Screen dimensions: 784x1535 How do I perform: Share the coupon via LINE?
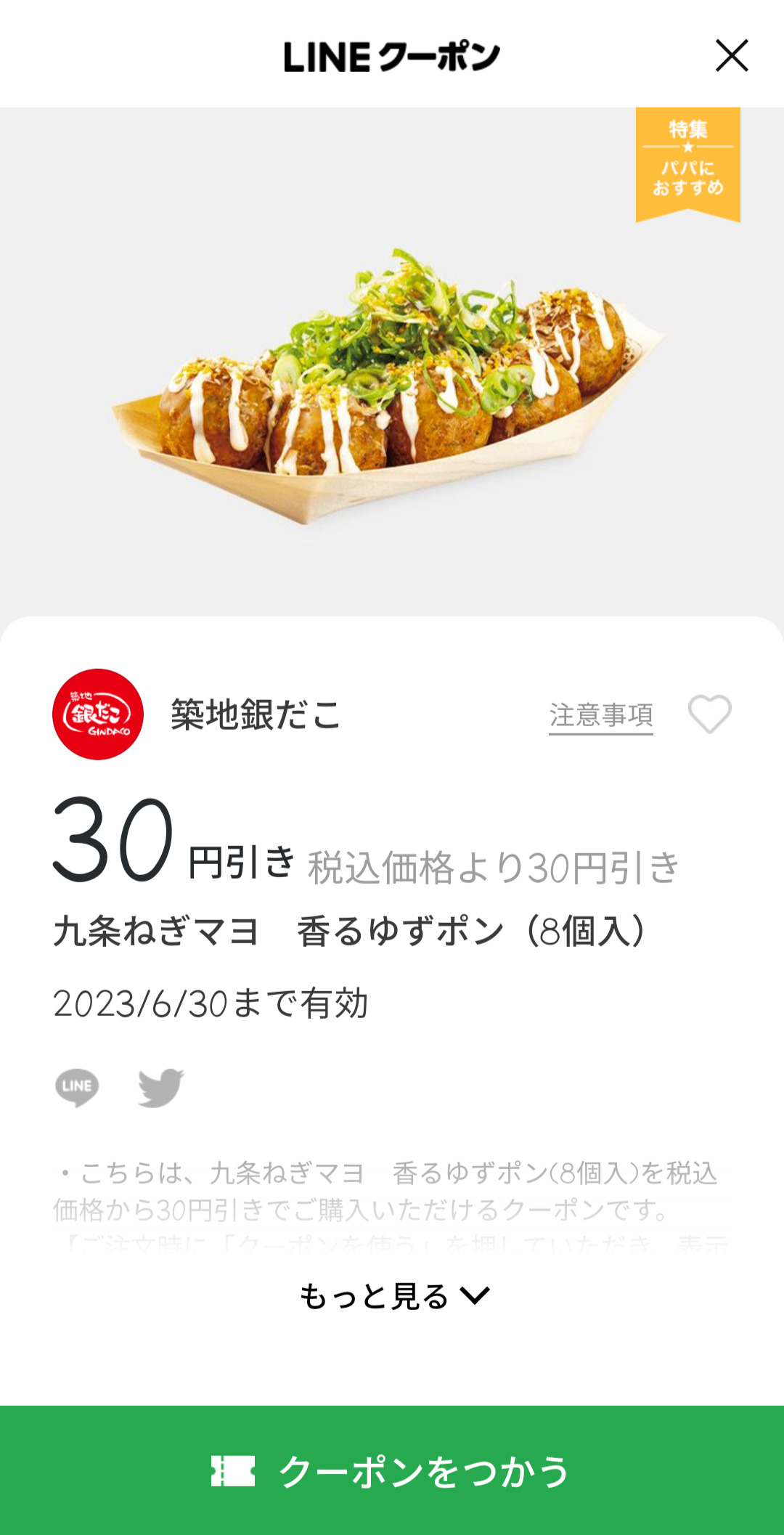click(77, 1087)
